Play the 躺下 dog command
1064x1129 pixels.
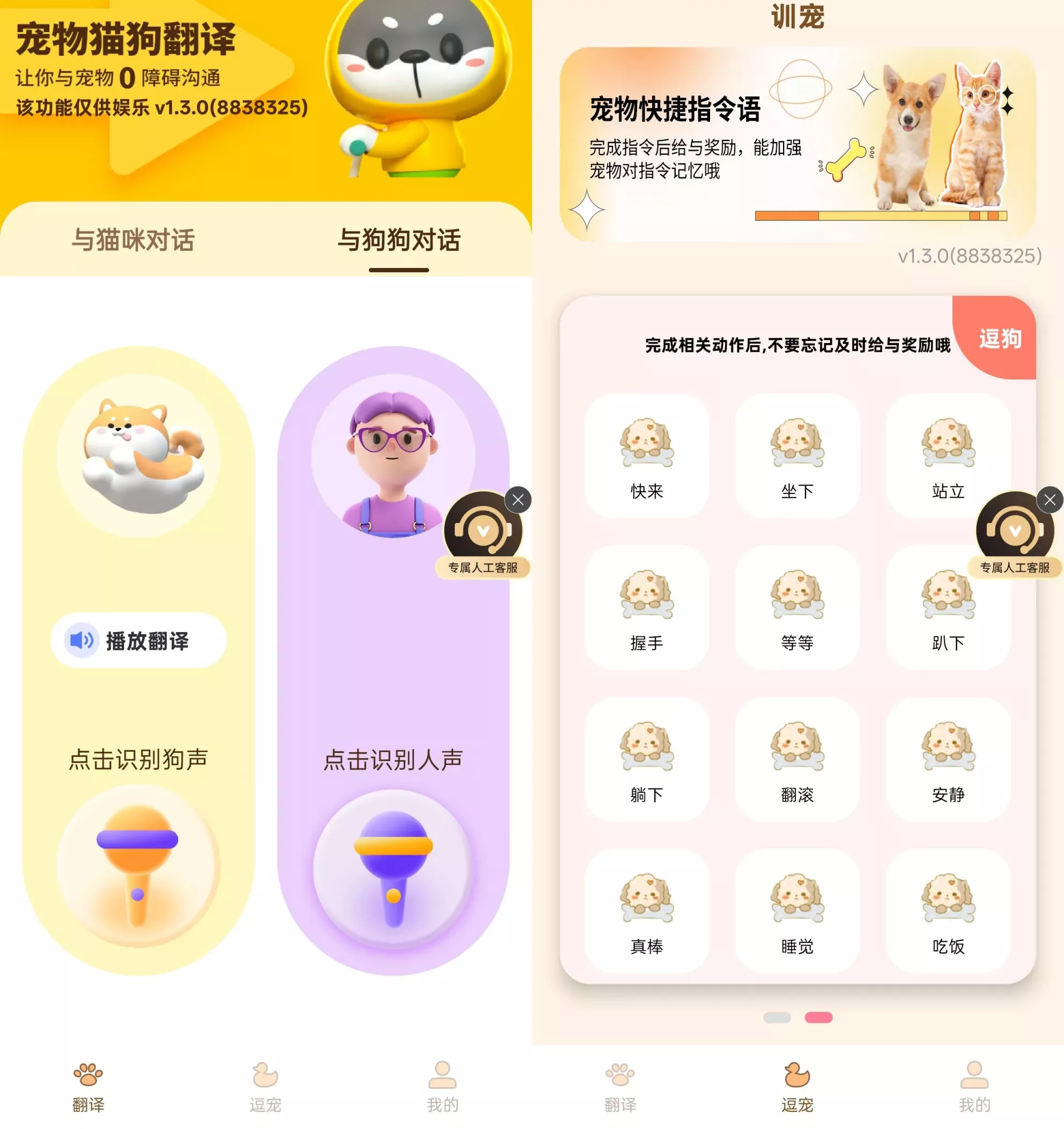646,759
